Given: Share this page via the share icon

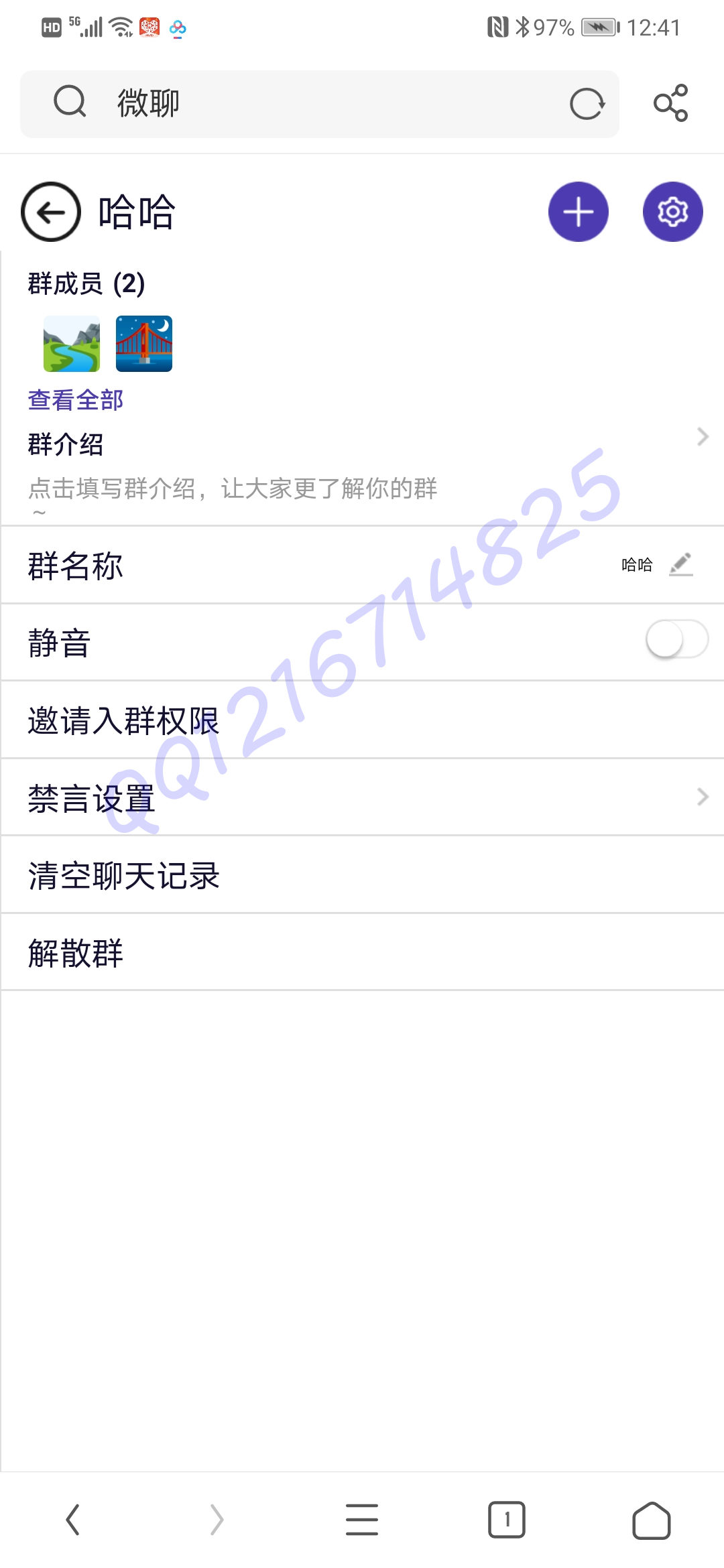Looking at the screenshot, I should click(x=671, y=103).
